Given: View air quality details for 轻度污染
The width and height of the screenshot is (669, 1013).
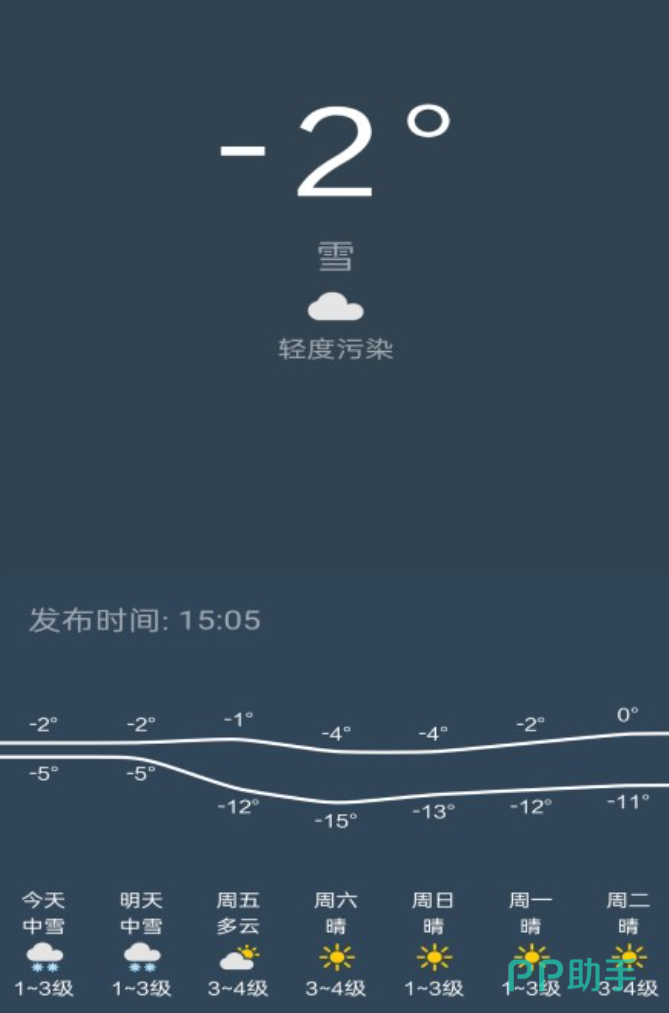Looking at the screenshot, I should (x=335, y=350).
